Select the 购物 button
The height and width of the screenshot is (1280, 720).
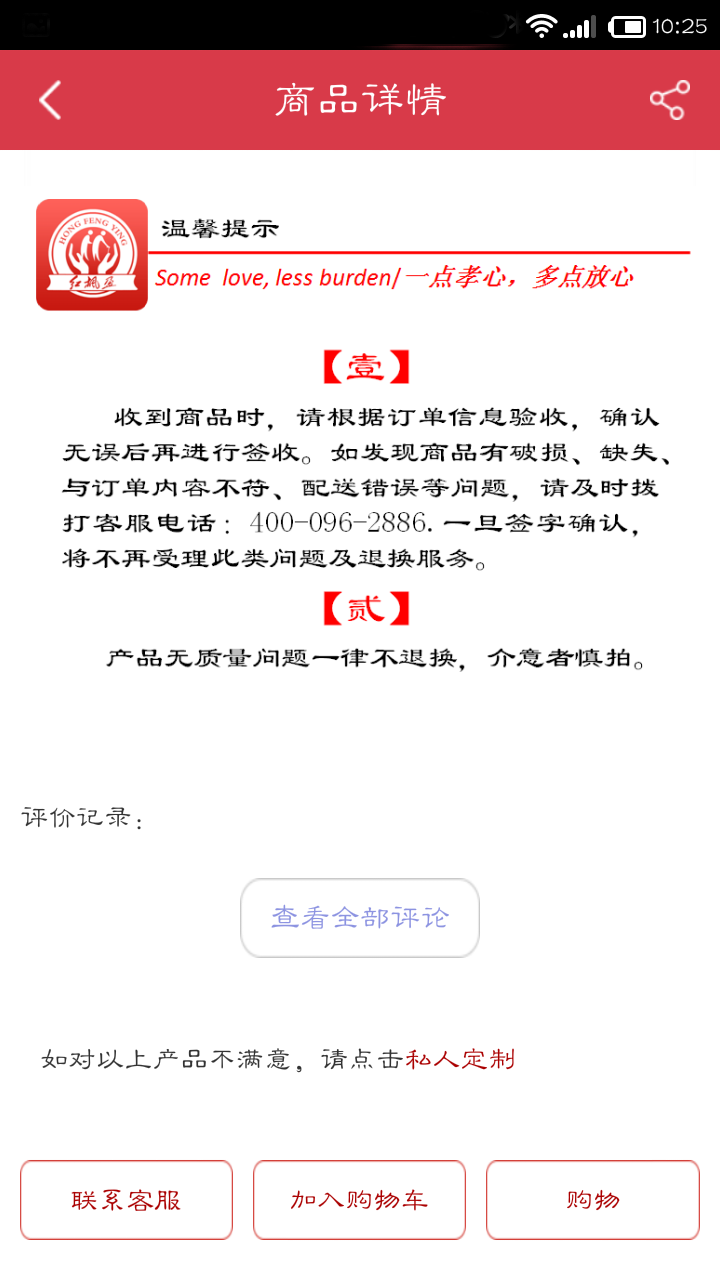point(593,1200)
